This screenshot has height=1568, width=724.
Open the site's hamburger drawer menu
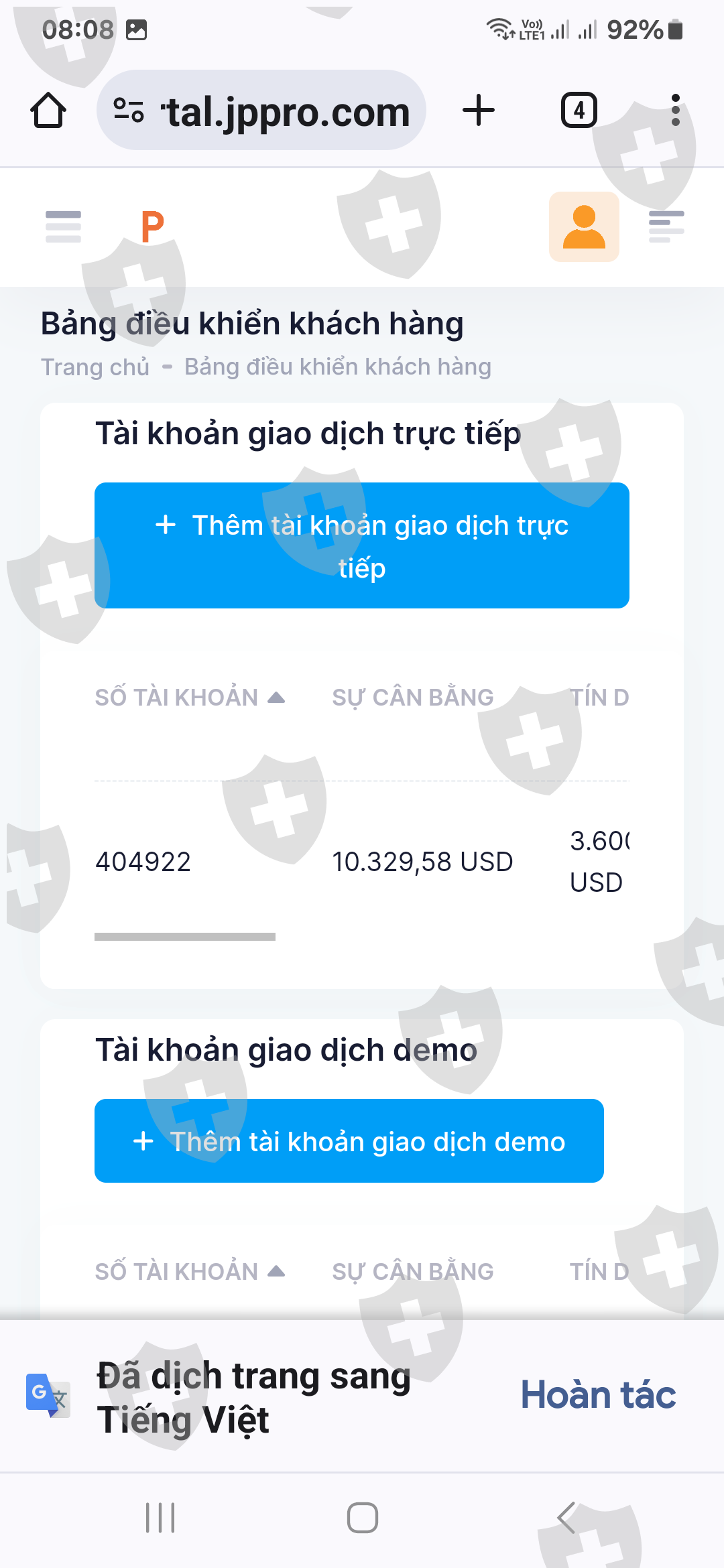pos(63,226)
